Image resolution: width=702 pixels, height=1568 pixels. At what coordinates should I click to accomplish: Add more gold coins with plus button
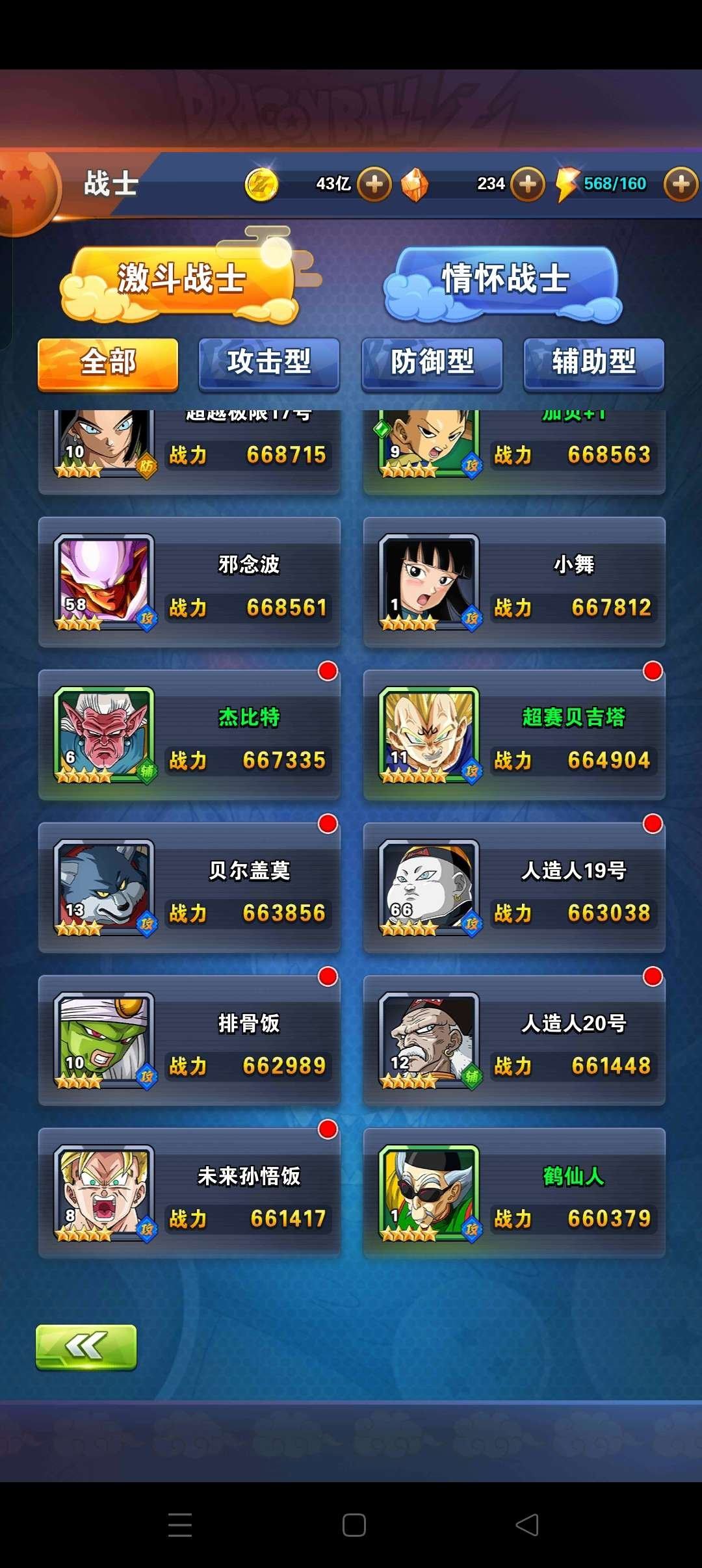coord(374,184)
